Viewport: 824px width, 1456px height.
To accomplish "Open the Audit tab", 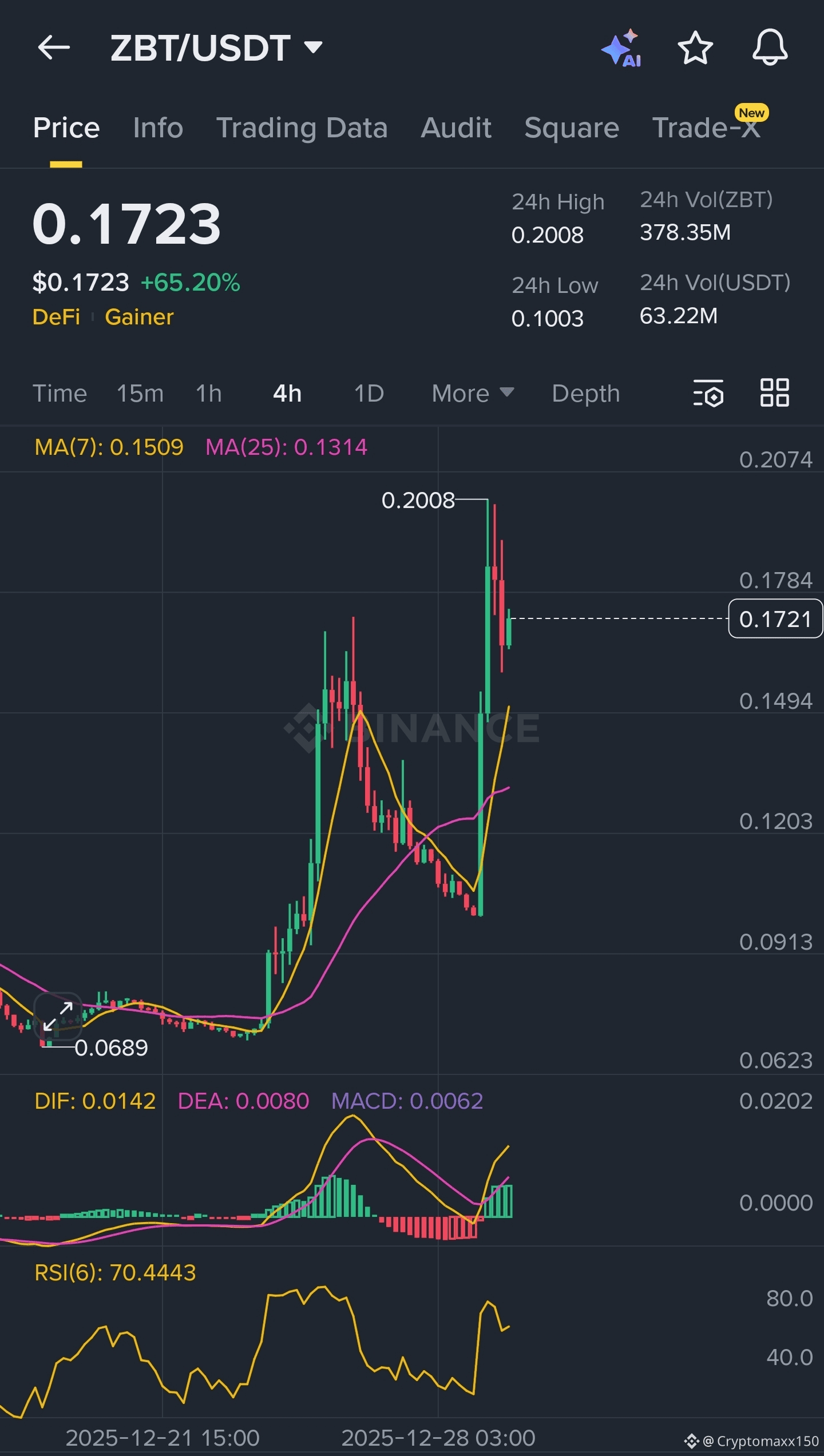I will point(456,128).
